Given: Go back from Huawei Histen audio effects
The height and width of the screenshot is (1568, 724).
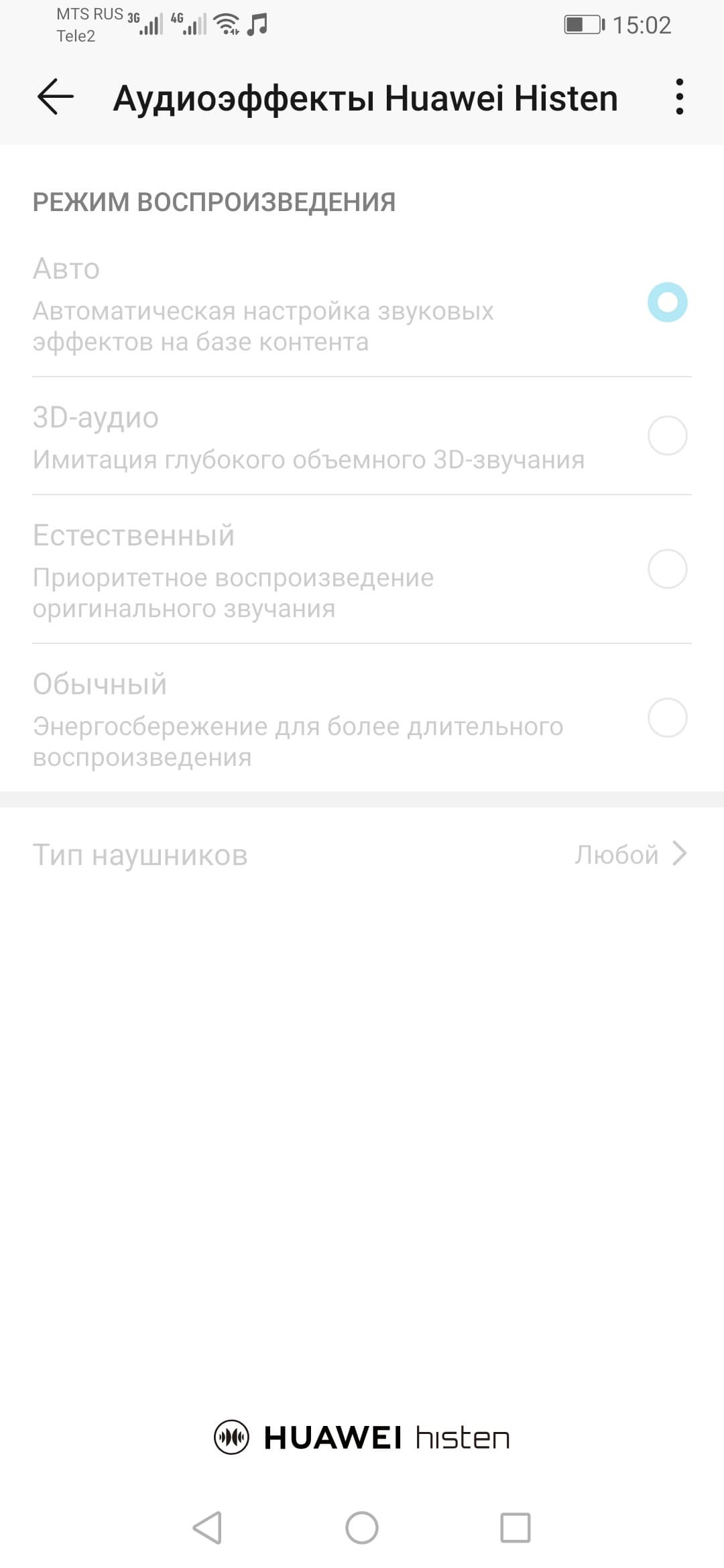Looking at the screenshot, I should click(x=56, y=97).
